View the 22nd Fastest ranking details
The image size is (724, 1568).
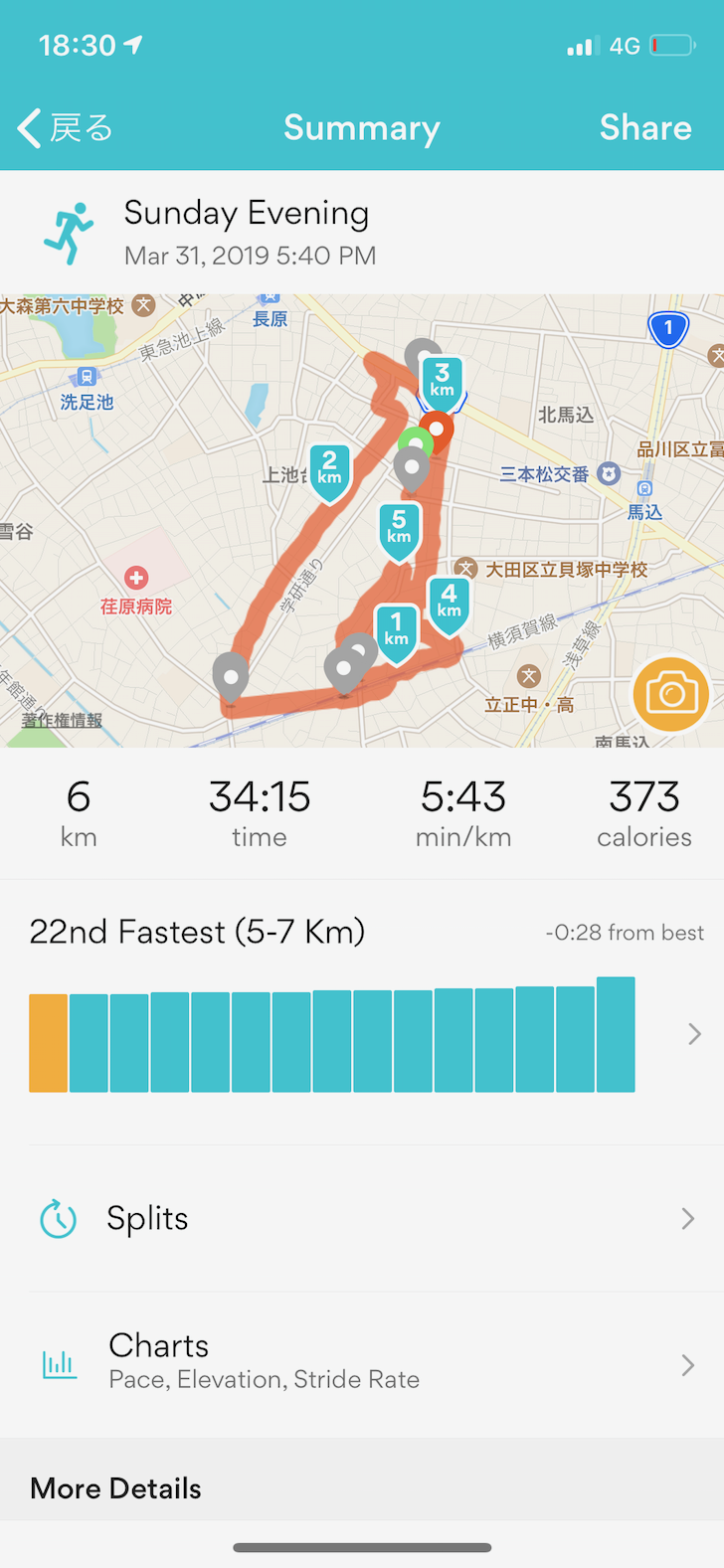[362, 1012]
